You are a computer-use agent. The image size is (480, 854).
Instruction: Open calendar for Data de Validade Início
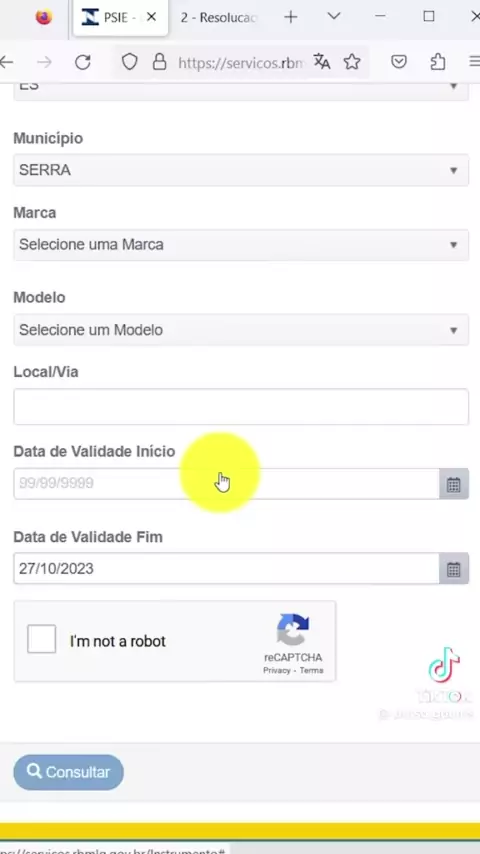(454, 484)
